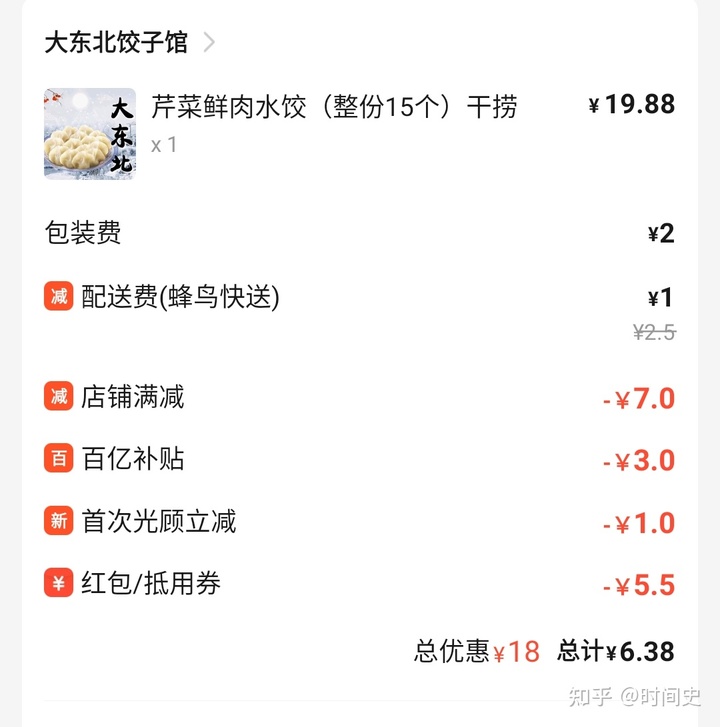Tap the 百 icon for 百亿补贴
This screenshot has width=720, height=727.
(x=56, y=459)
